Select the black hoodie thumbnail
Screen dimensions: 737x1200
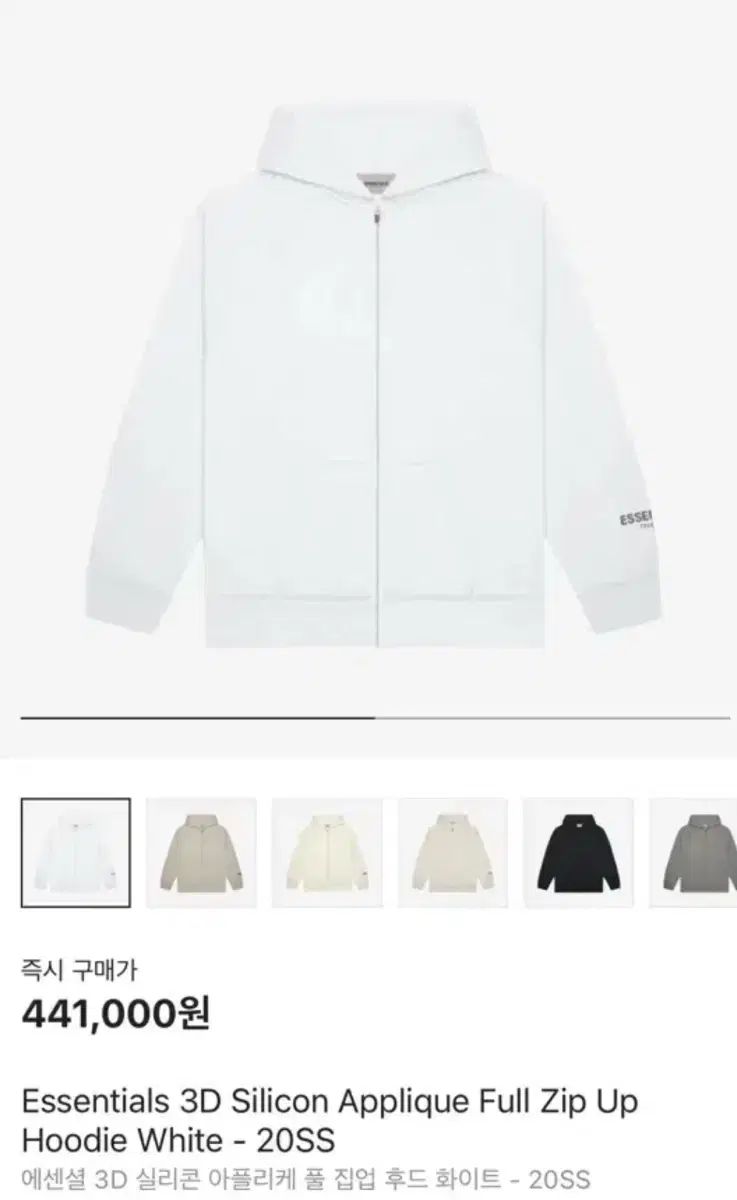pos(578,852)
